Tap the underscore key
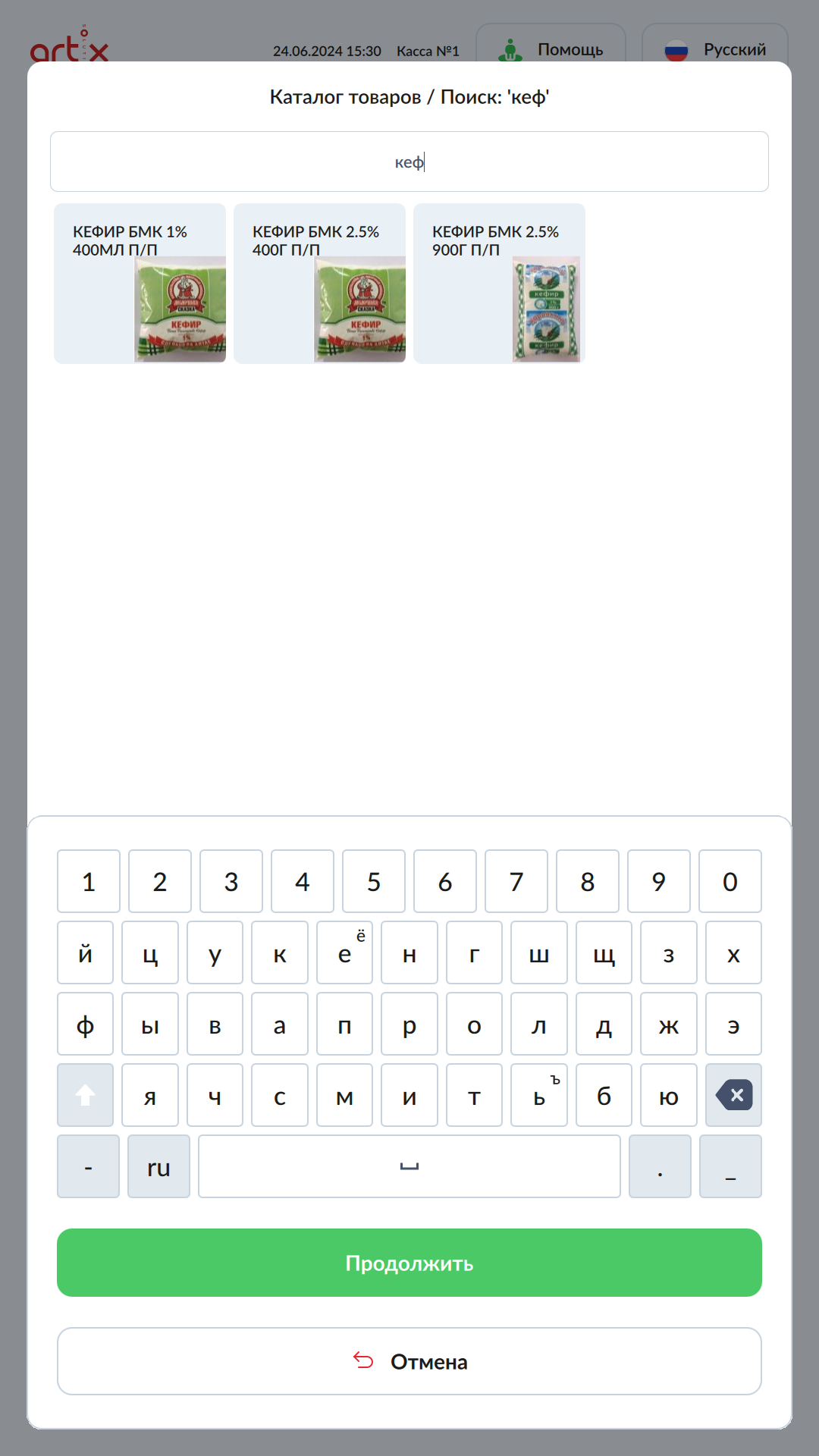 (730, 1166)
